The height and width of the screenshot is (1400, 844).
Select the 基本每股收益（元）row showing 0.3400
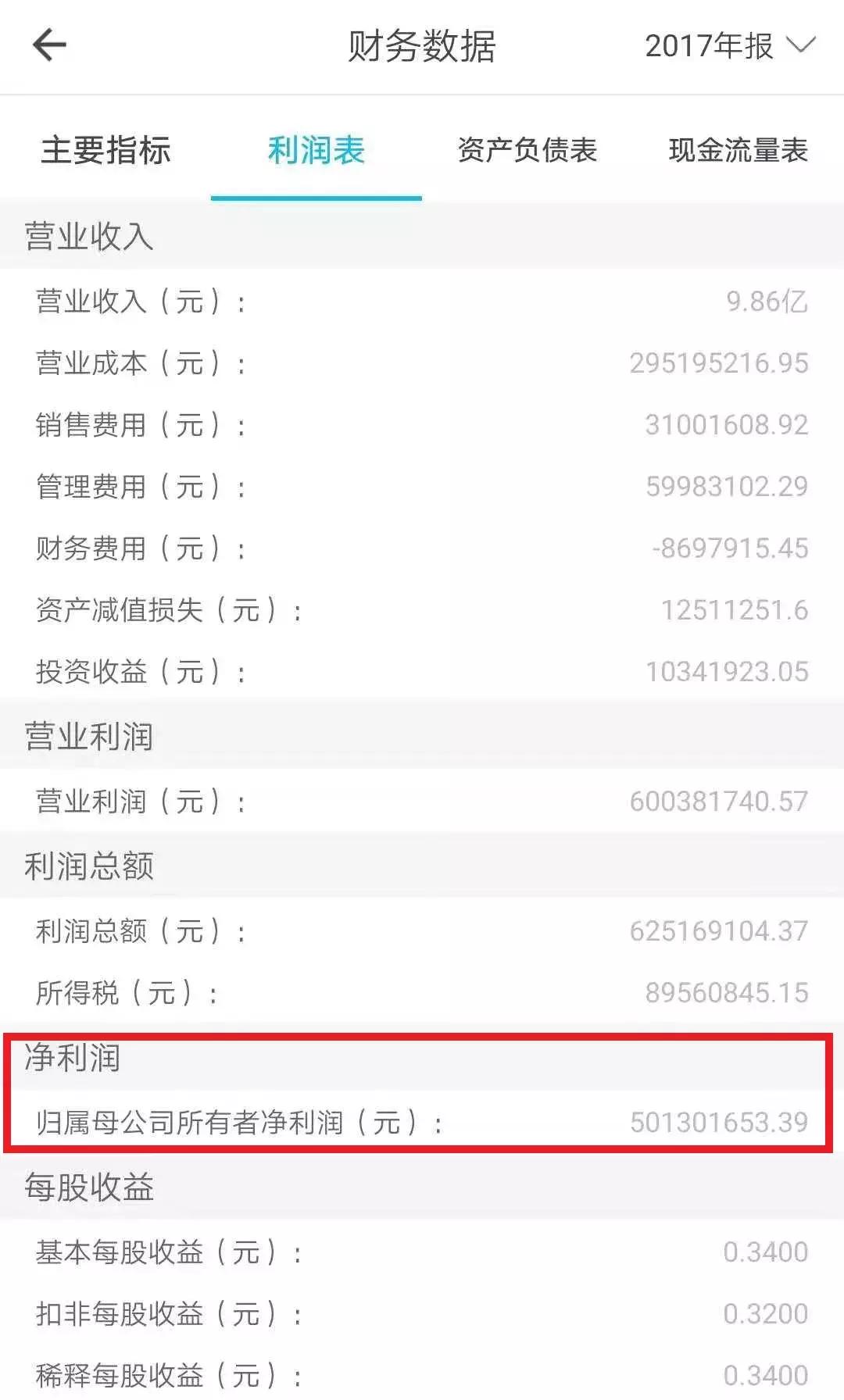pos(422,1252)
